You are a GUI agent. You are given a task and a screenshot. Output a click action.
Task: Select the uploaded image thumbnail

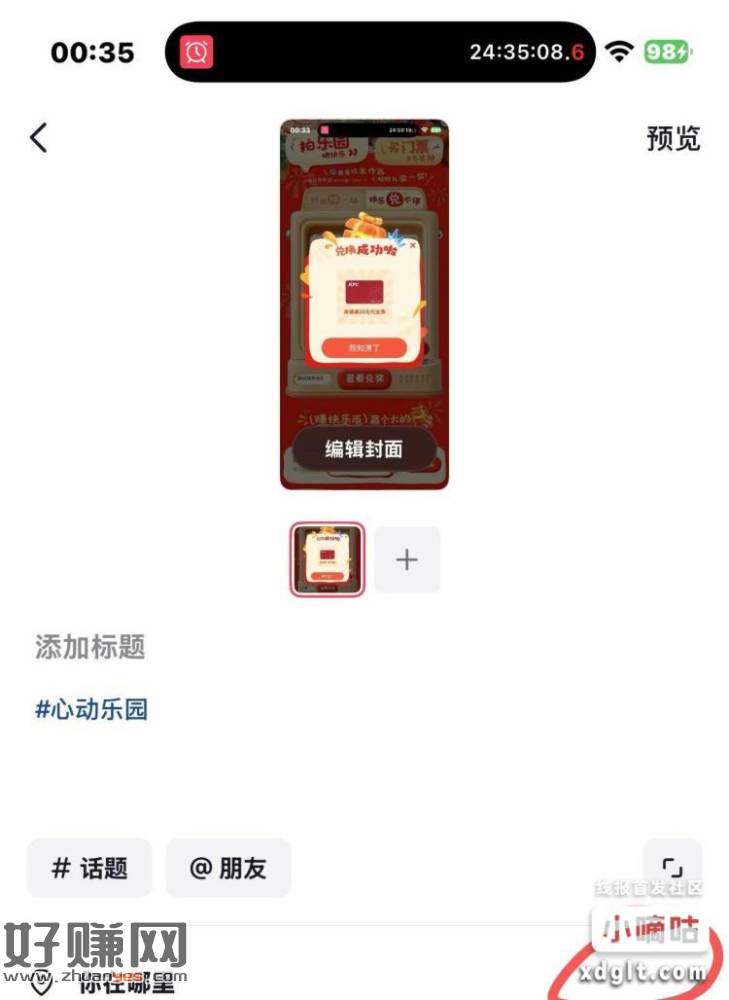coord(327,559)
